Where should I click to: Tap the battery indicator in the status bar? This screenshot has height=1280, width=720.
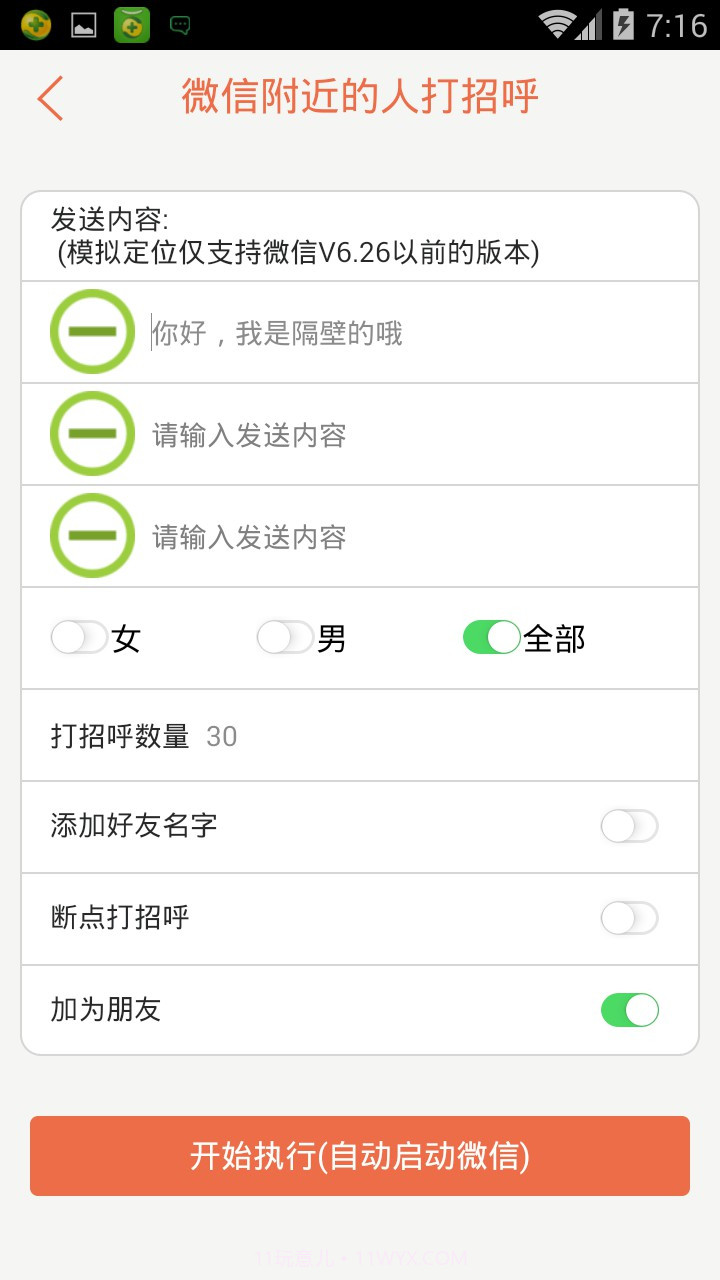[624, 23]
